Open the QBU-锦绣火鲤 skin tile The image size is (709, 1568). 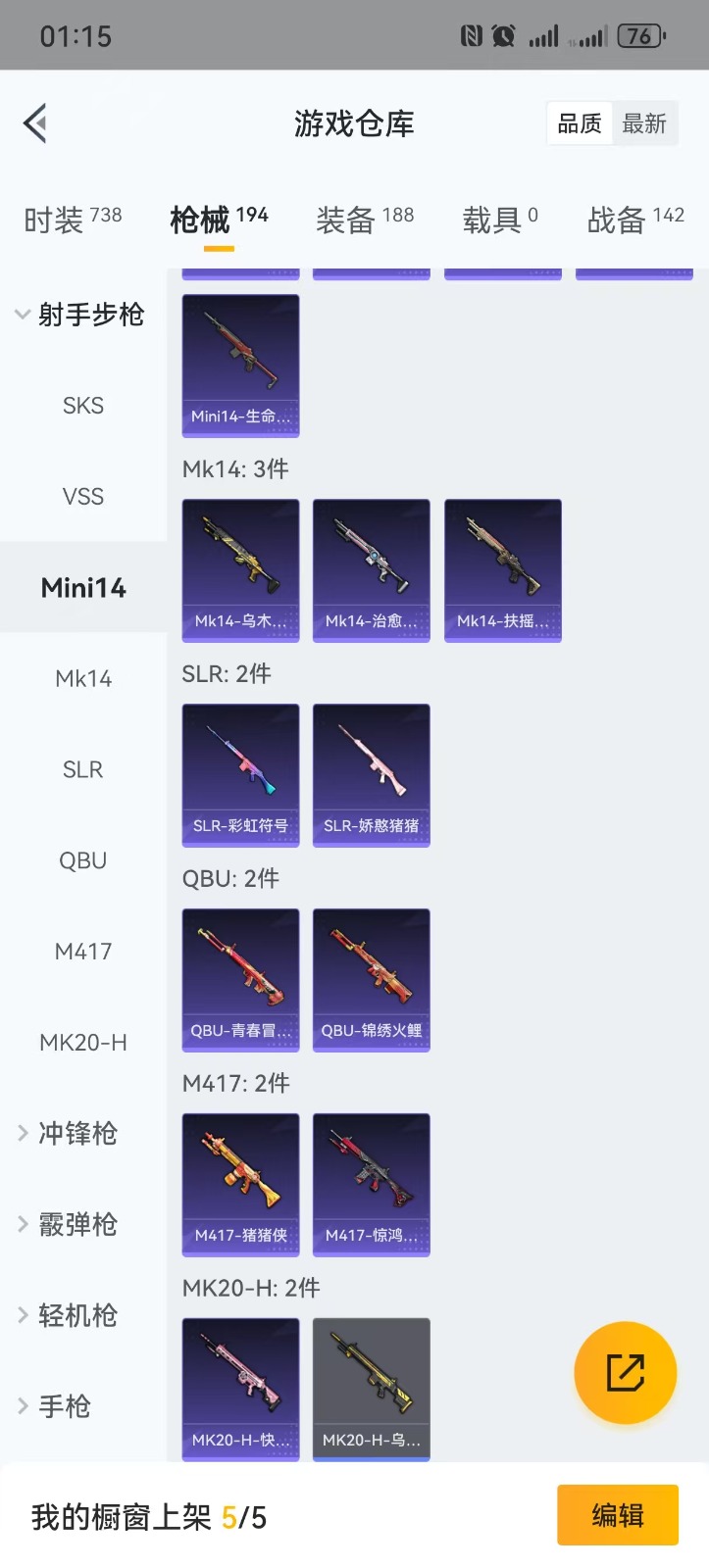pos(371,979)
